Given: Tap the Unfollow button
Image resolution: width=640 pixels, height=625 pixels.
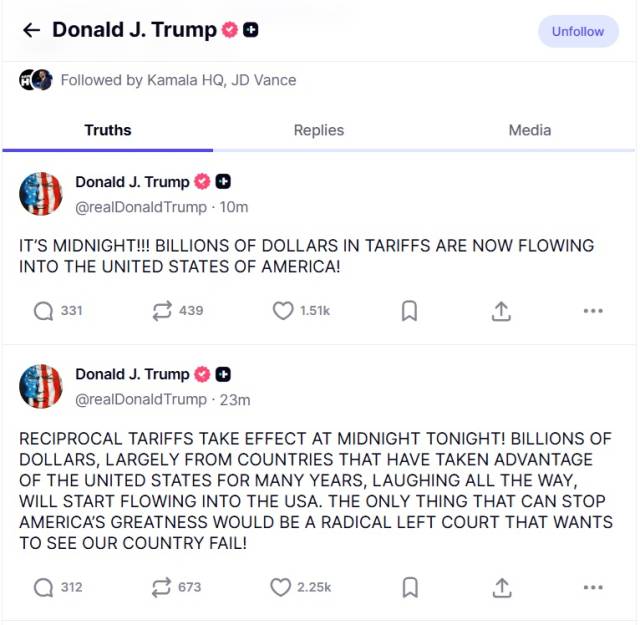Looking at the screenshot, I should [x=578, y=31].
